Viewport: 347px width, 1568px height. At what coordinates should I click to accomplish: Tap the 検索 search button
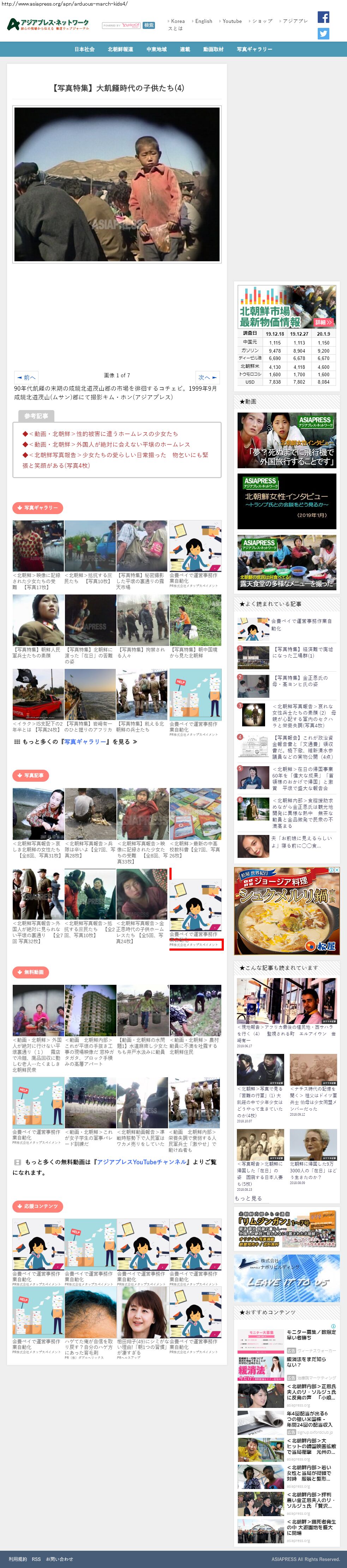pos(149,26)
